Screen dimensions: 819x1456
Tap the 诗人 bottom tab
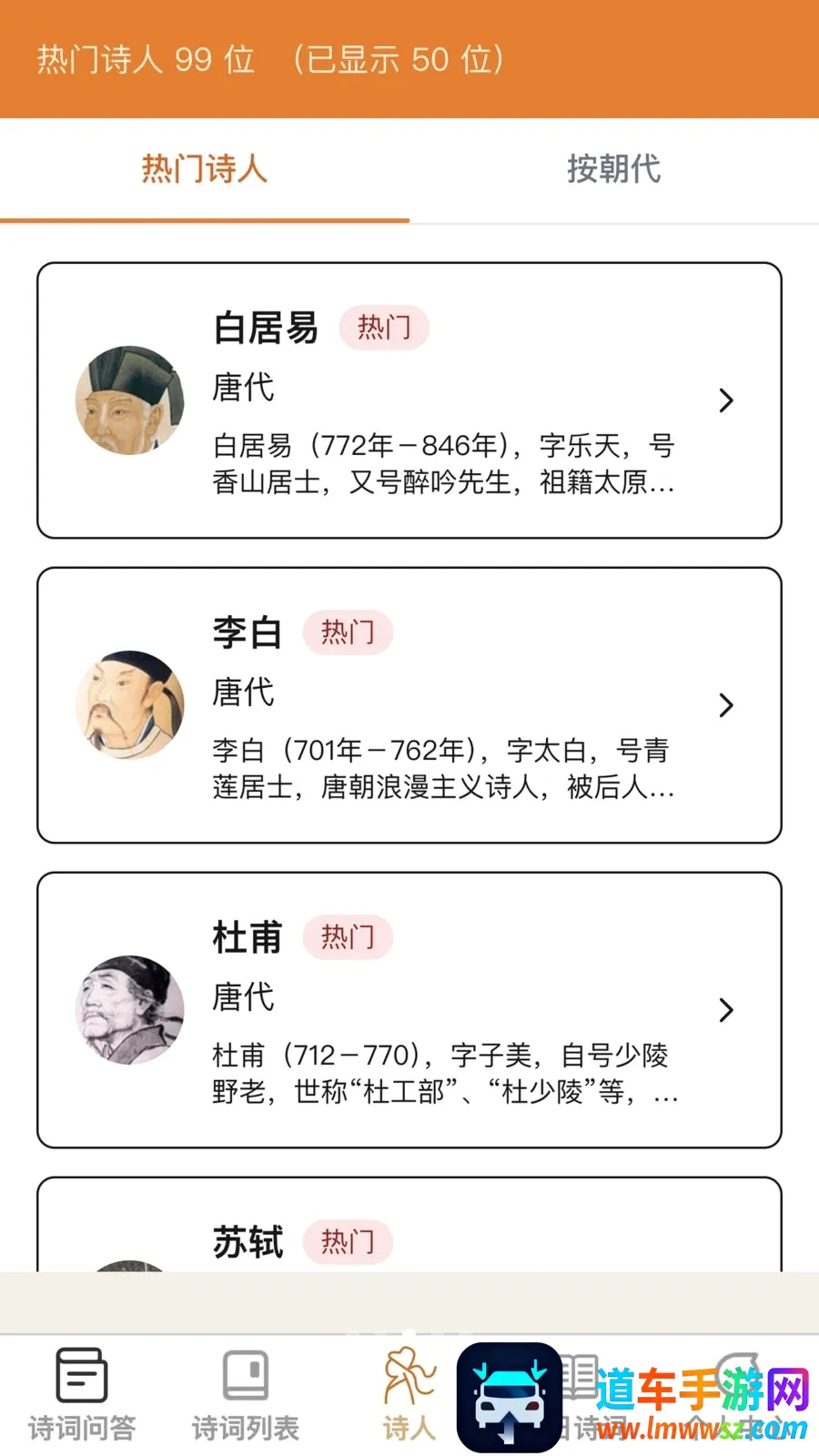coord(409,1394)
